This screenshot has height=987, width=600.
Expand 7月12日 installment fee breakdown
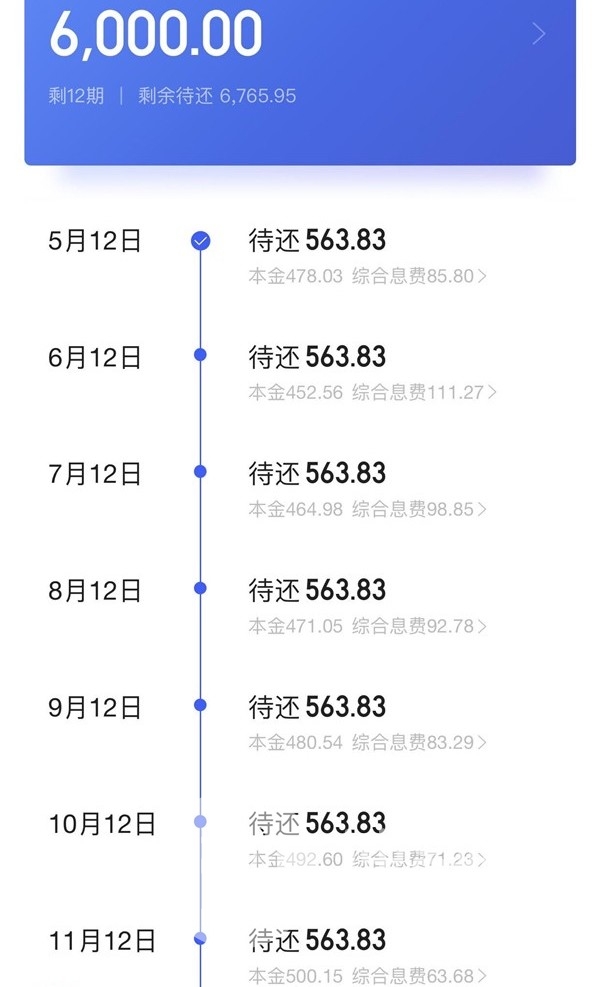[x=367, y=509]
